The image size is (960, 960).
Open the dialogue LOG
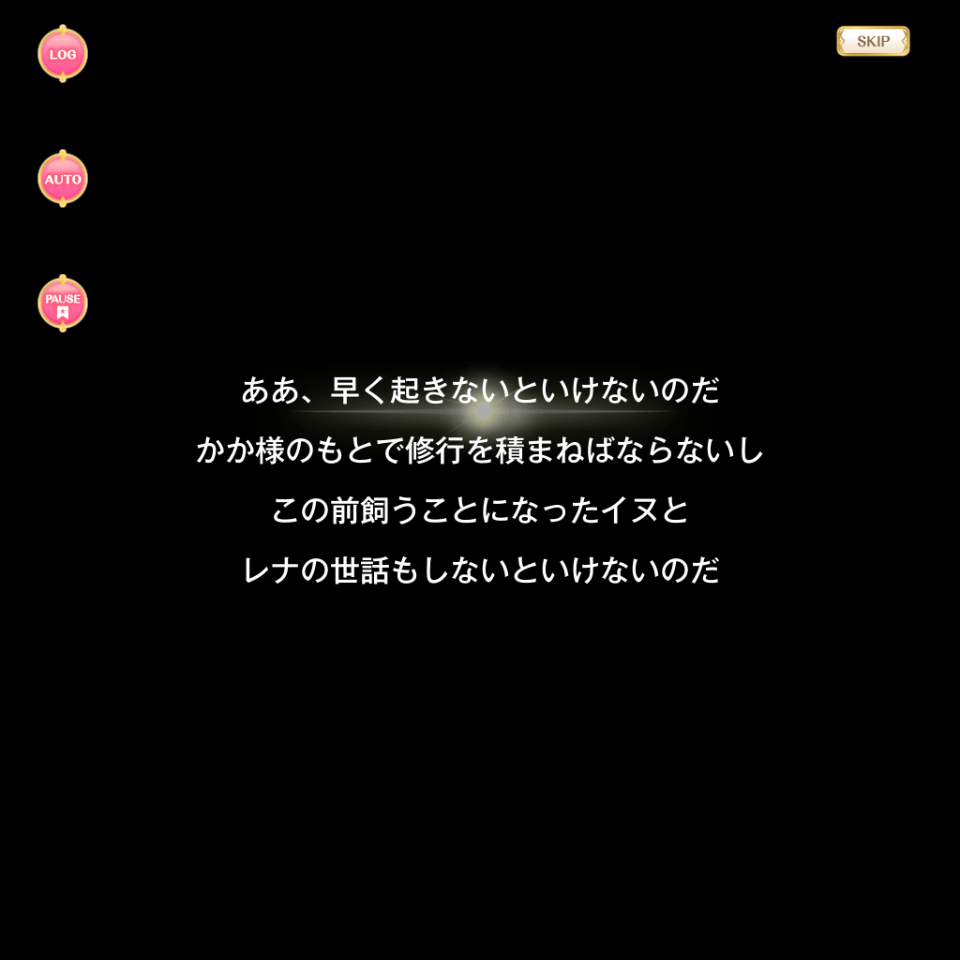(x=62, y=54)
